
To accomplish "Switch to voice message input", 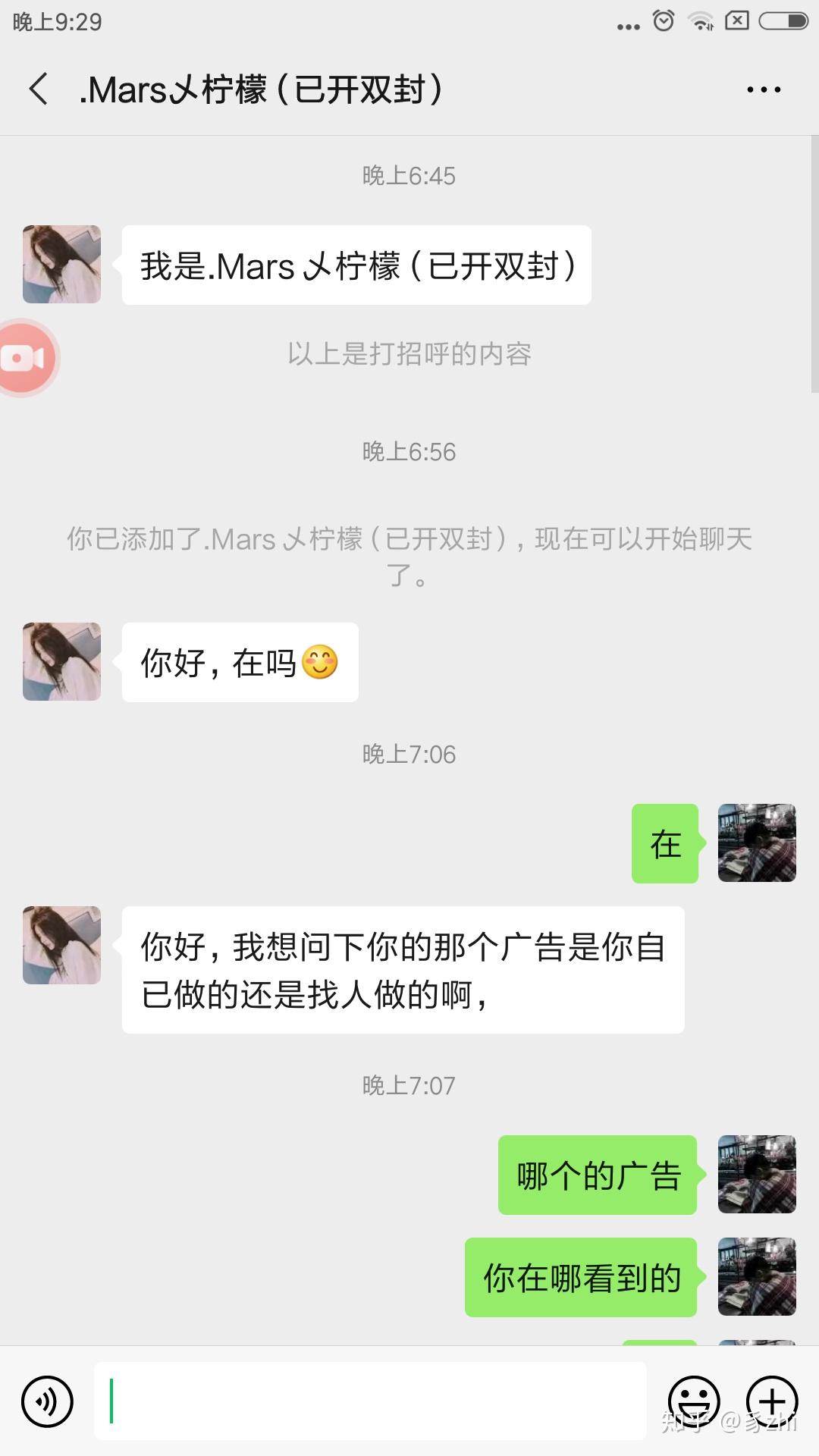I will 47,1401.
